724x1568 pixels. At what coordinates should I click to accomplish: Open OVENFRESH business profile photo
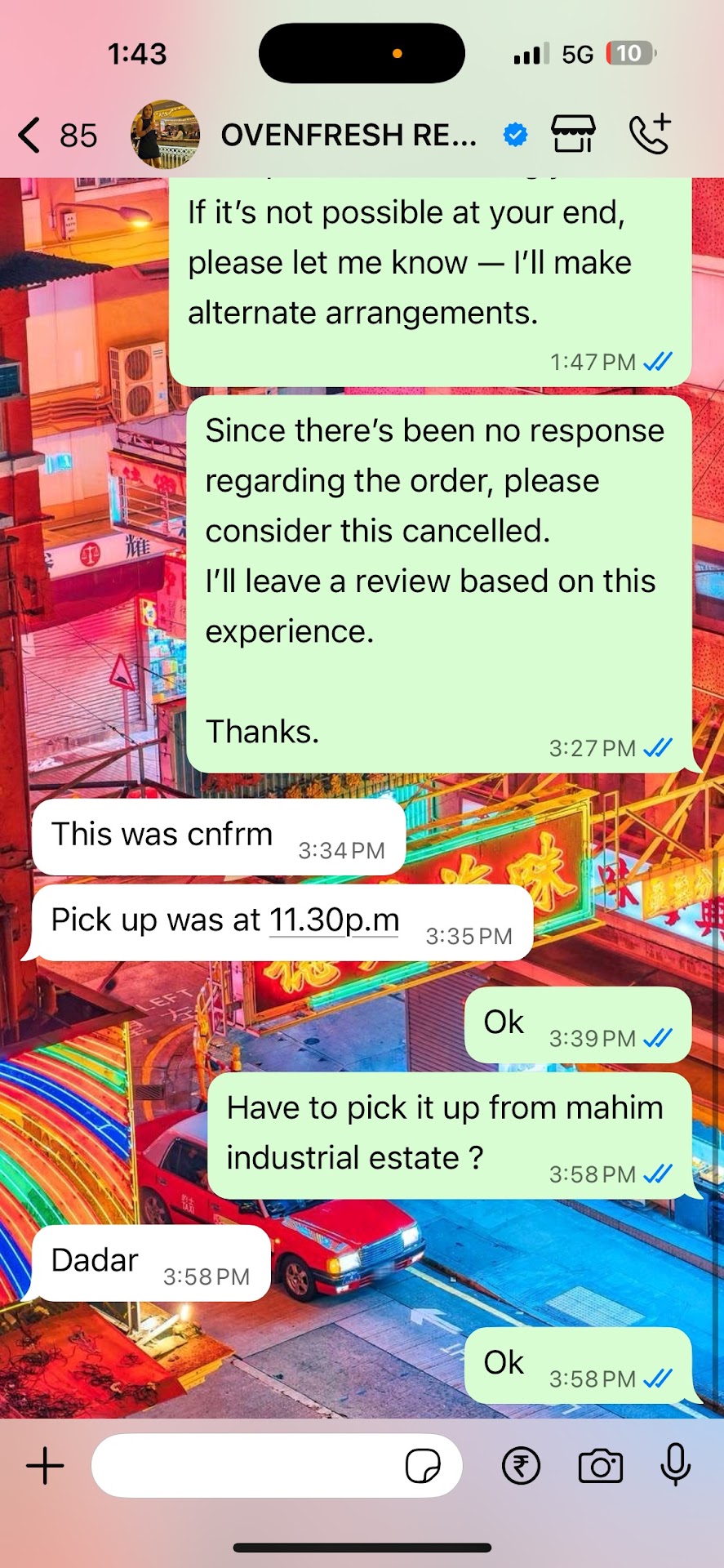(166, 135)
